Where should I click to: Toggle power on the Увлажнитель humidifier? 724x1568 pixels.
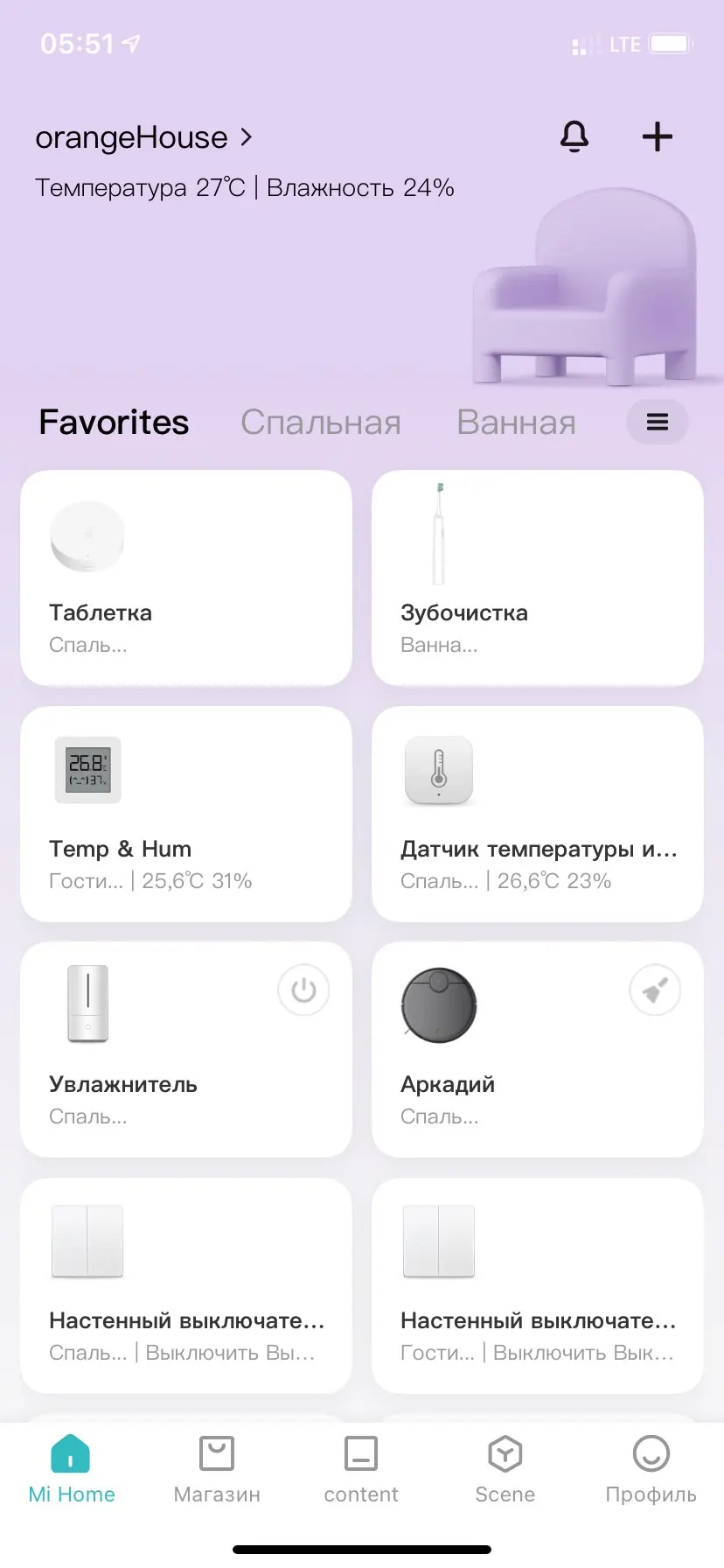[x=303, y=990]
